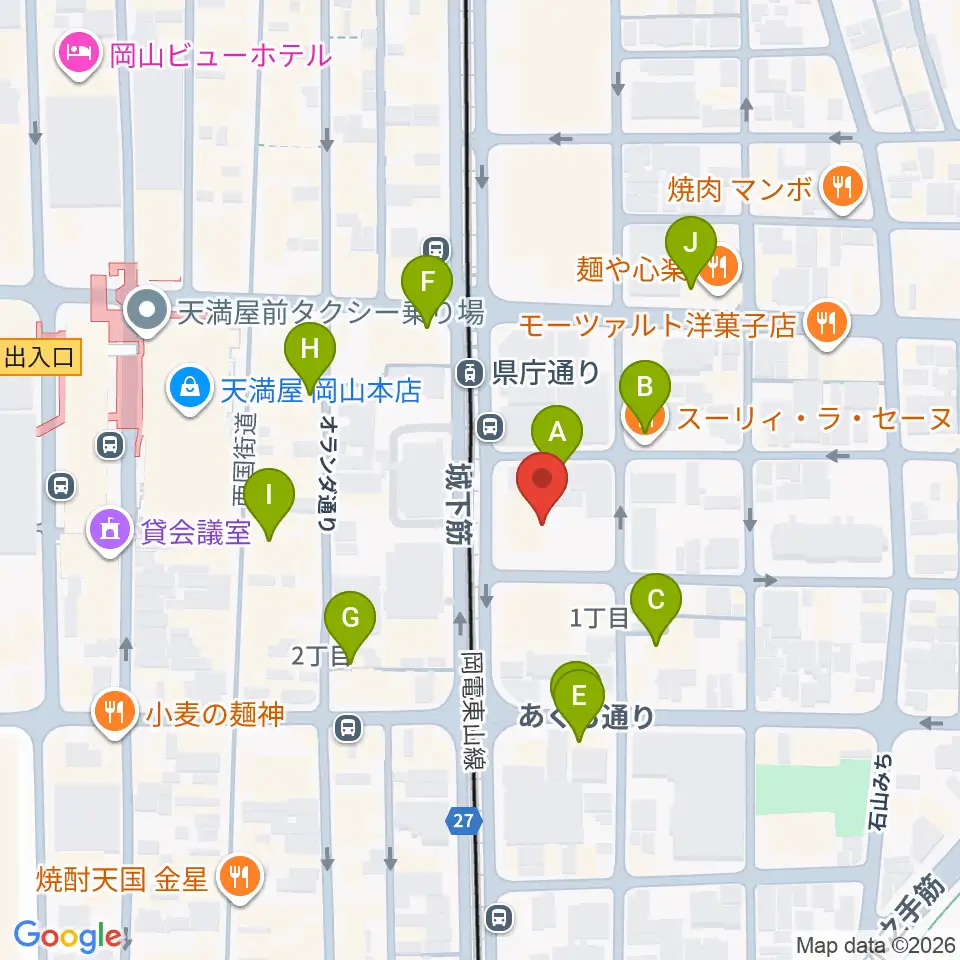
Task: Select 天満屋 岡山本店 shopping pin
Action: (190, 388)
